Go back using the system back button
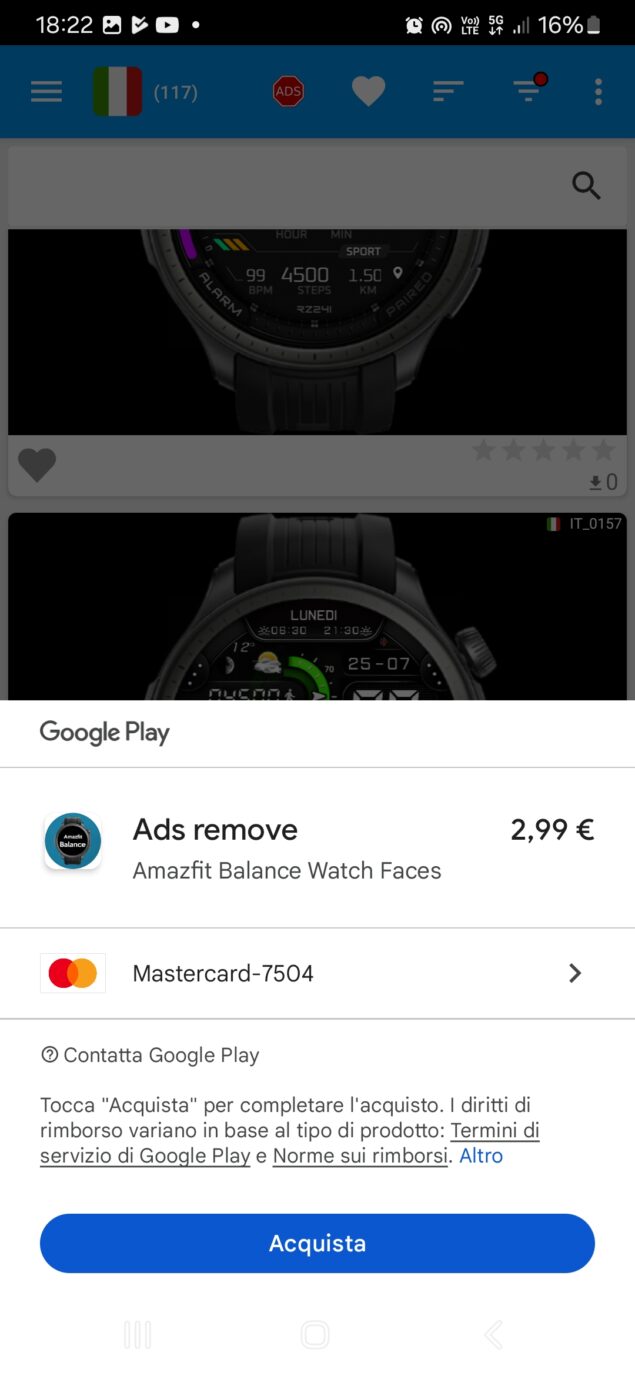635x1376 pixels. tap(493, 1334)
